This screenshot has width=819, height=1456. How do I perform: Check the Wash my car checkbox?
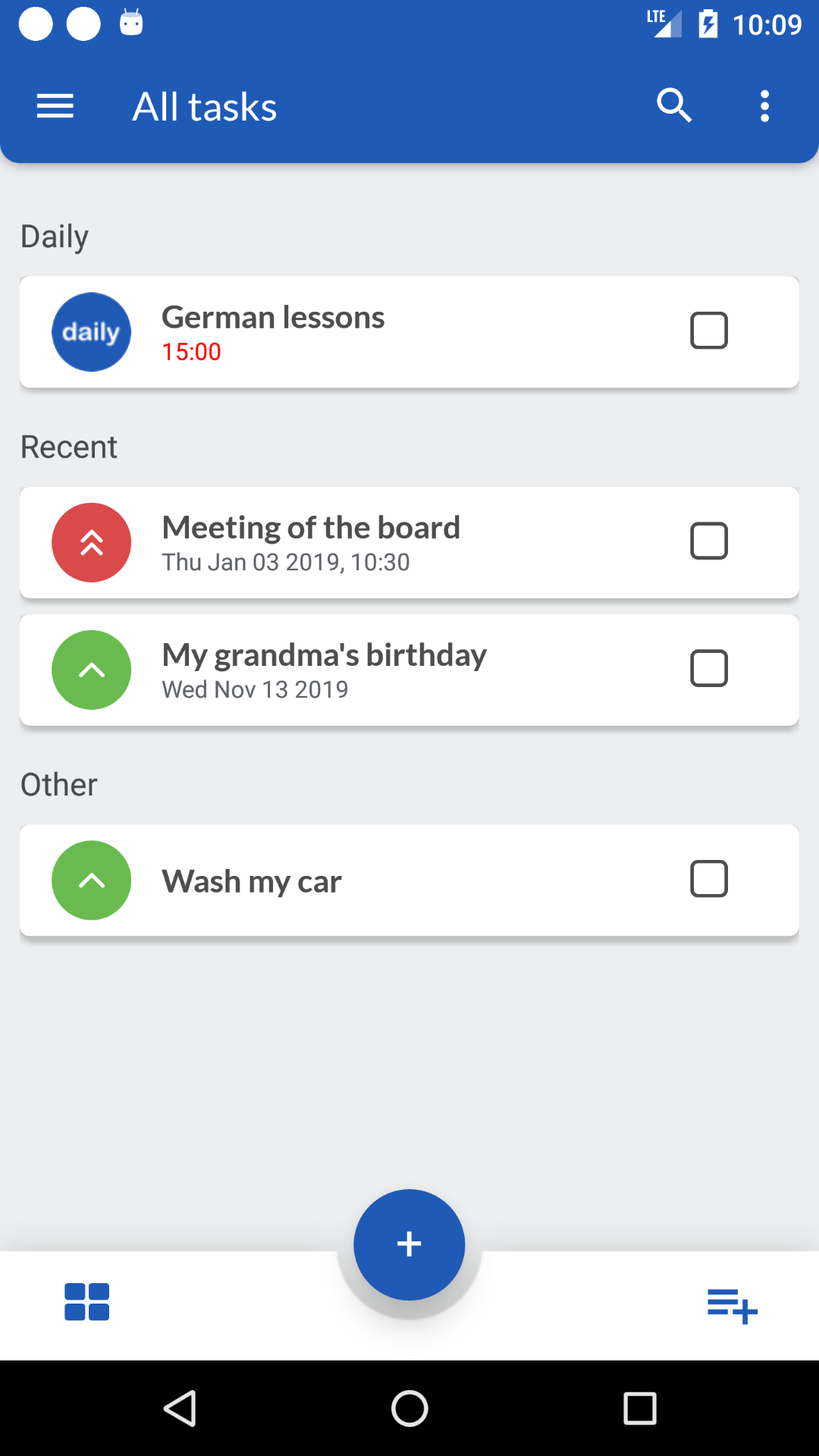709,878
